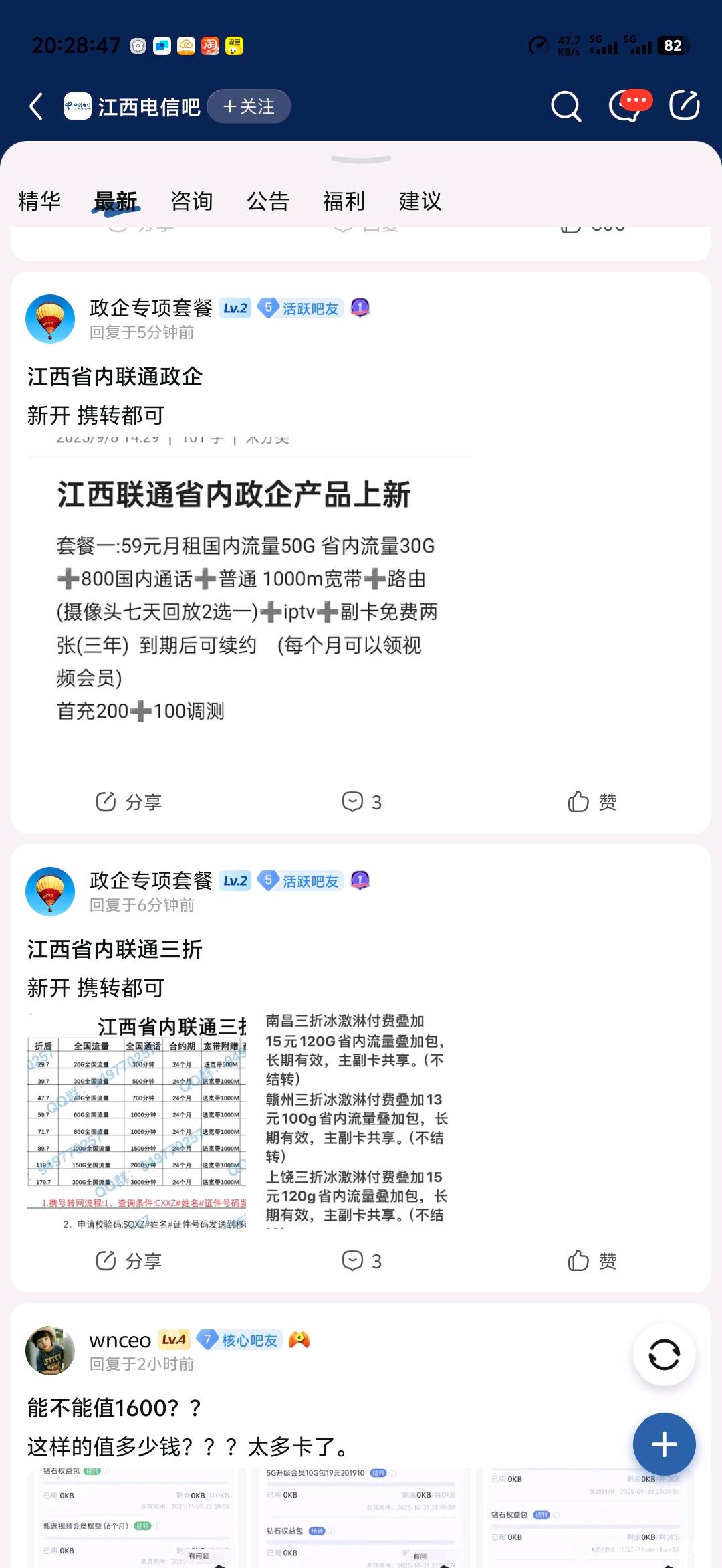Share the 江西省内联通政企 post
Image resolution: width=722 pixels, height=1568 pixels.
[x=129, y=801]
